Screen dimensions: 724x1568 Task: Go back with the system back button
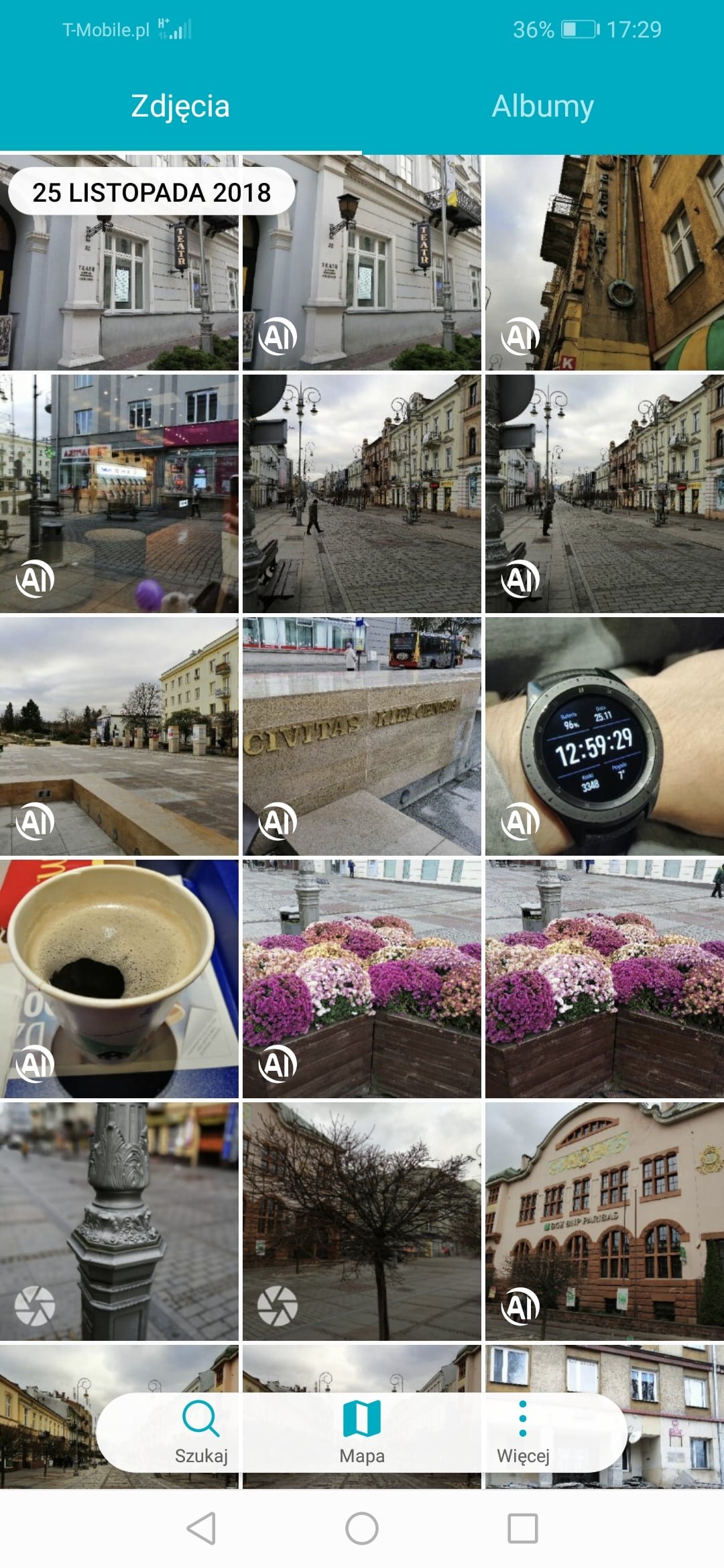(201, 1528)
